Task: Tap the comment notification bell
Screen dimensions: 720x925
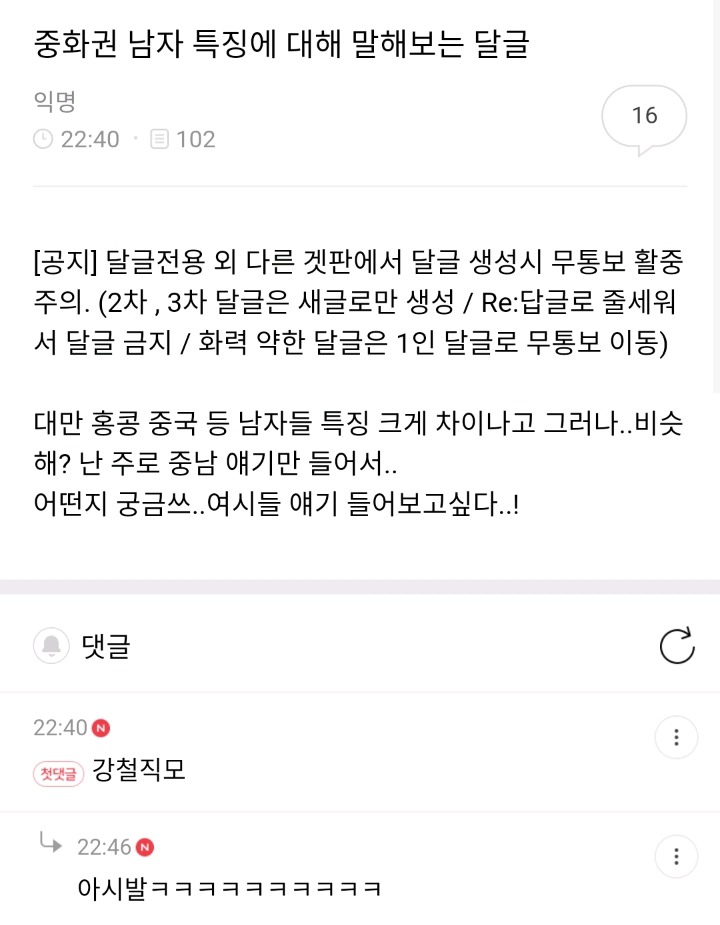Action: (52, 646)
